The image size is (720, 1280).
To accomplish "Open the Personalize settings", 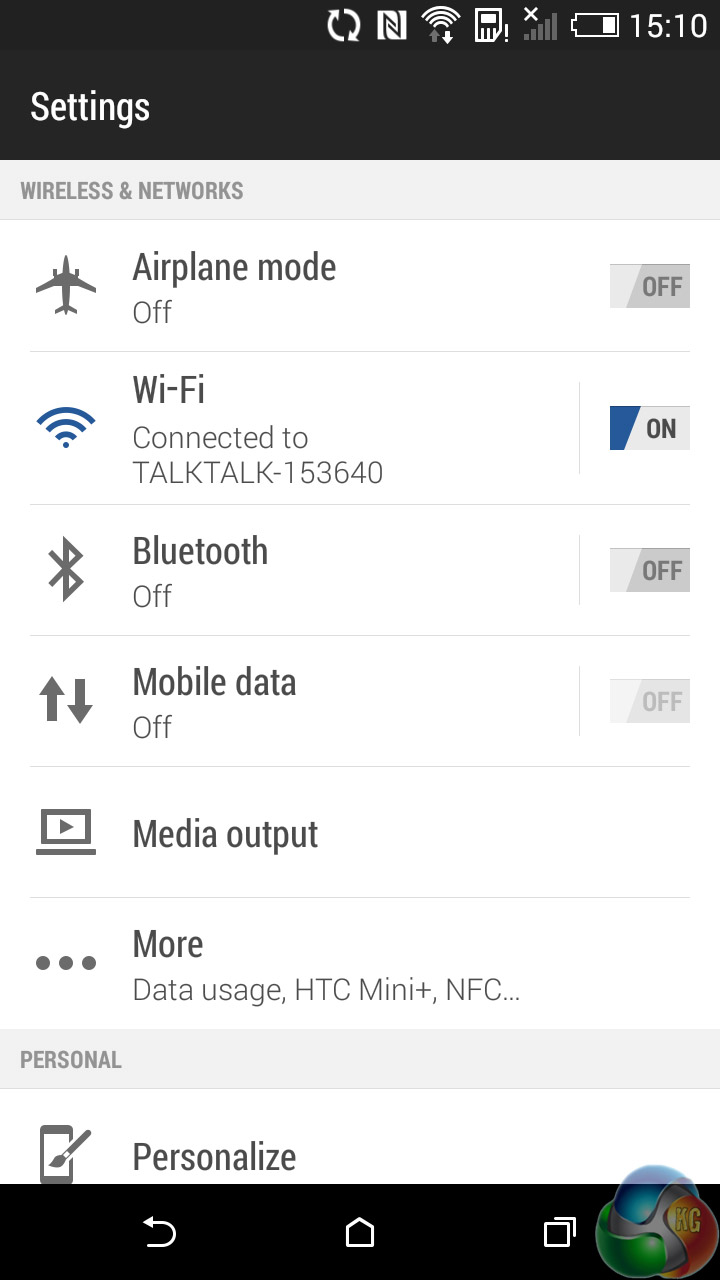I will (x=300, y=1156).
